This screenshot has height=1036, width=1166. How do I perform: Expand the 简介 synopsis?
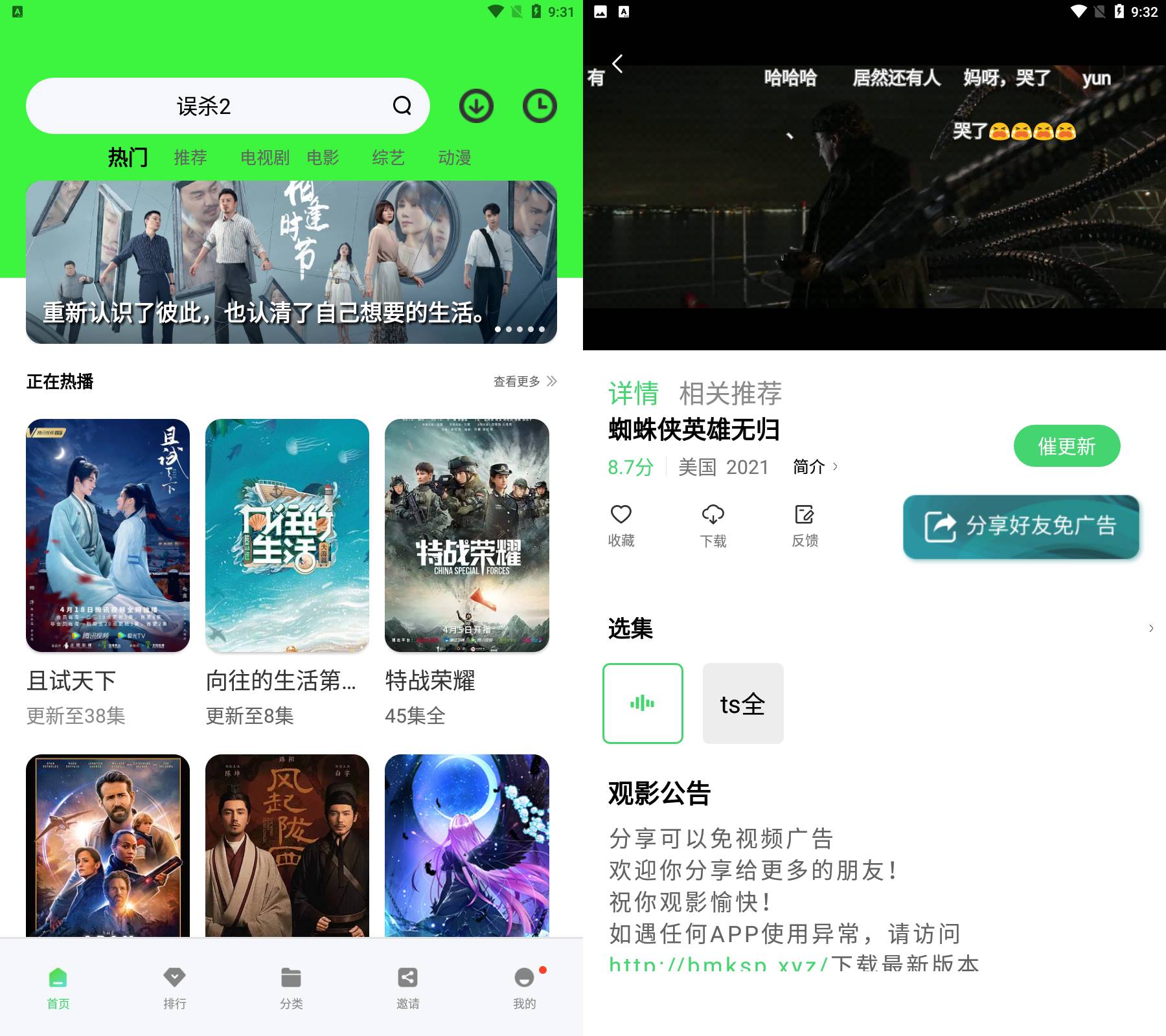815,467
